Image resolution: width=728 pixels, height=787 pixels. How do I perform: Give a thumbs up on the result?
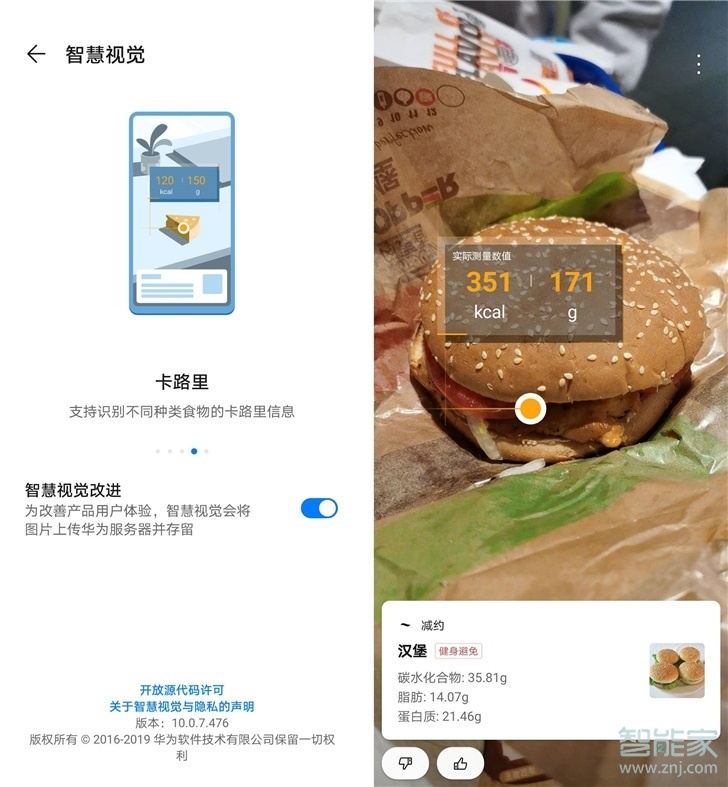coord(460,763)
